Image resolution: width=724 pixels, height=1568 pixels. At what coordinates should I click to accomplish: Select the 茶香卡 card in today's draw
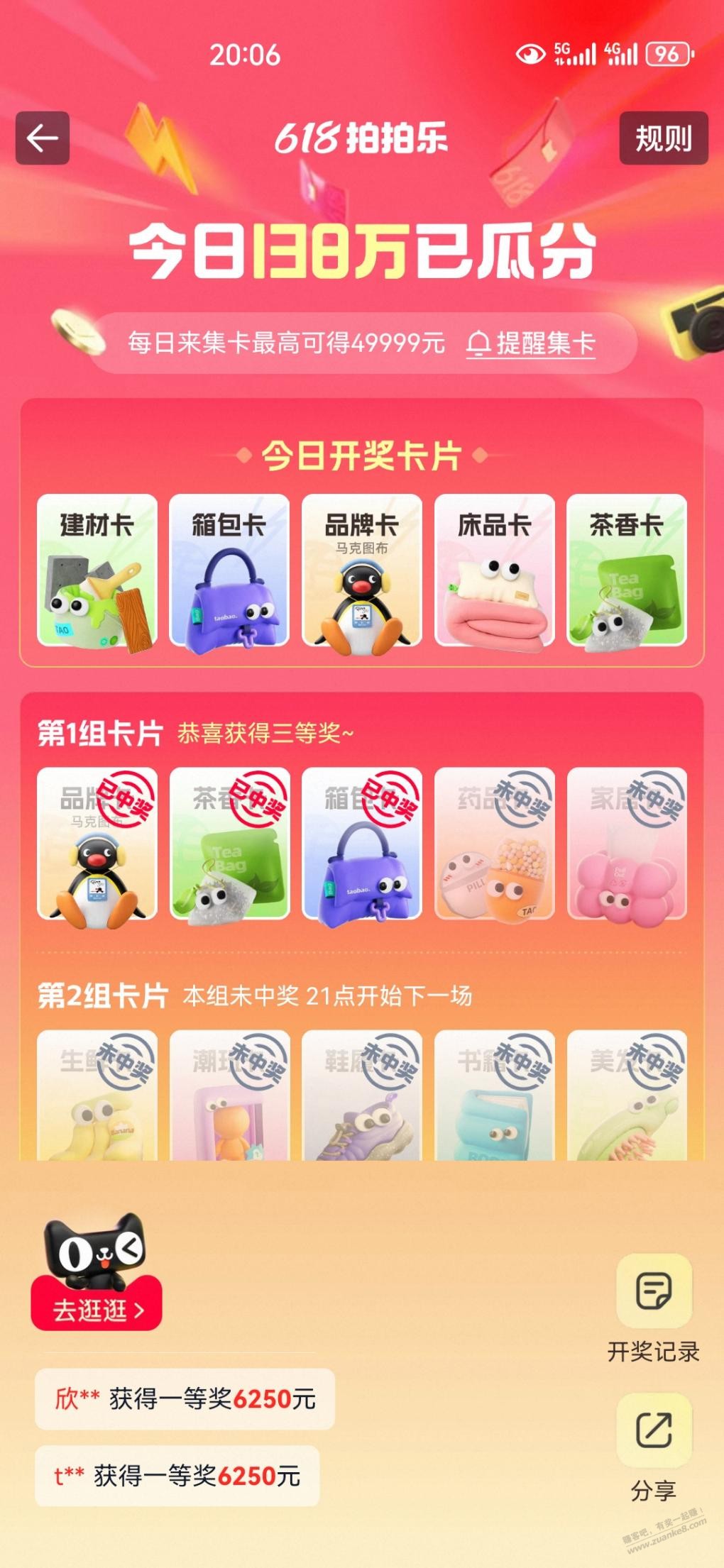[627, 570]
